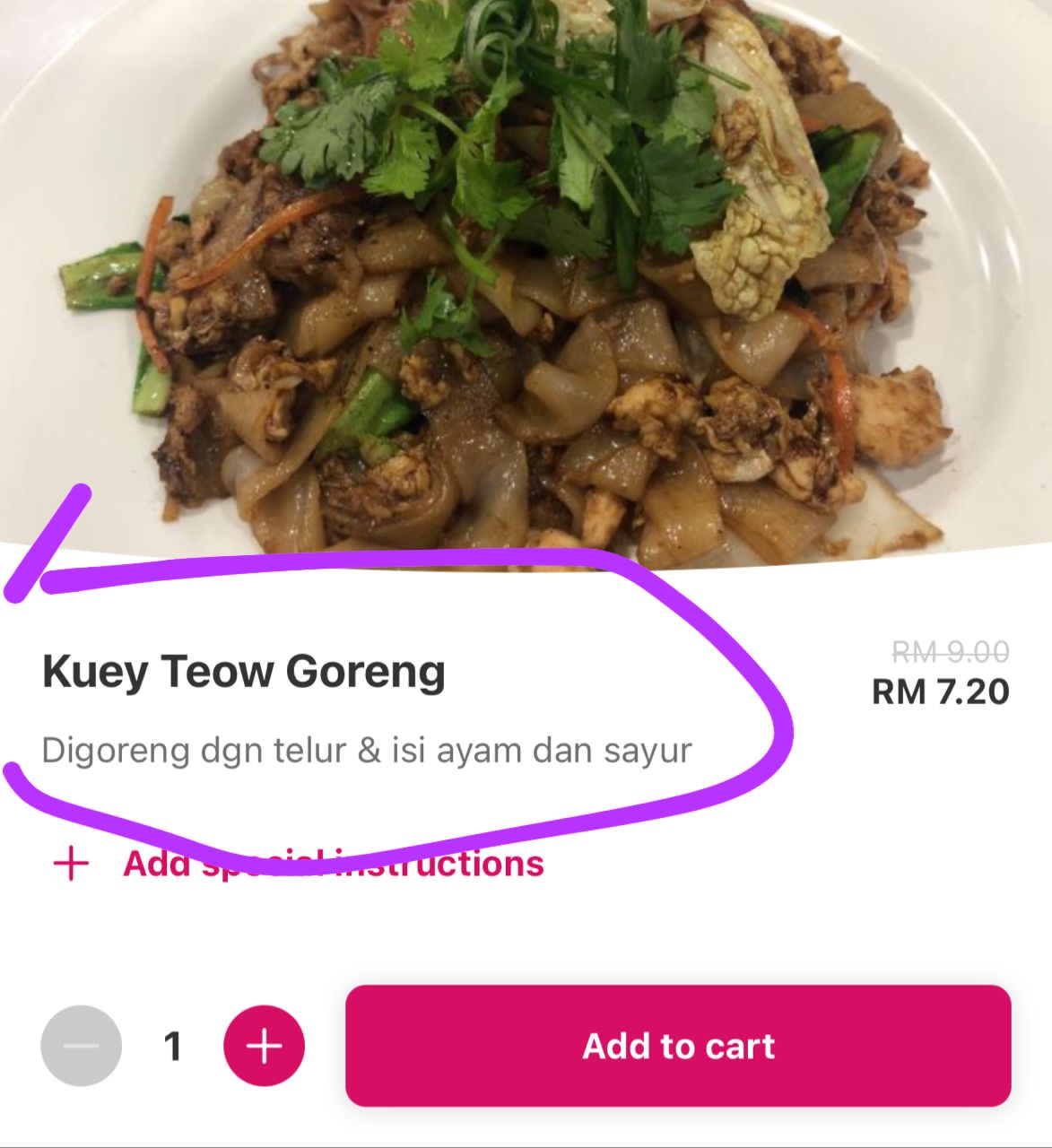This screenshot has width=1052, height=1148.
Task: Add Kuey Teow Goreng to cart
Action: (678, 1046)
